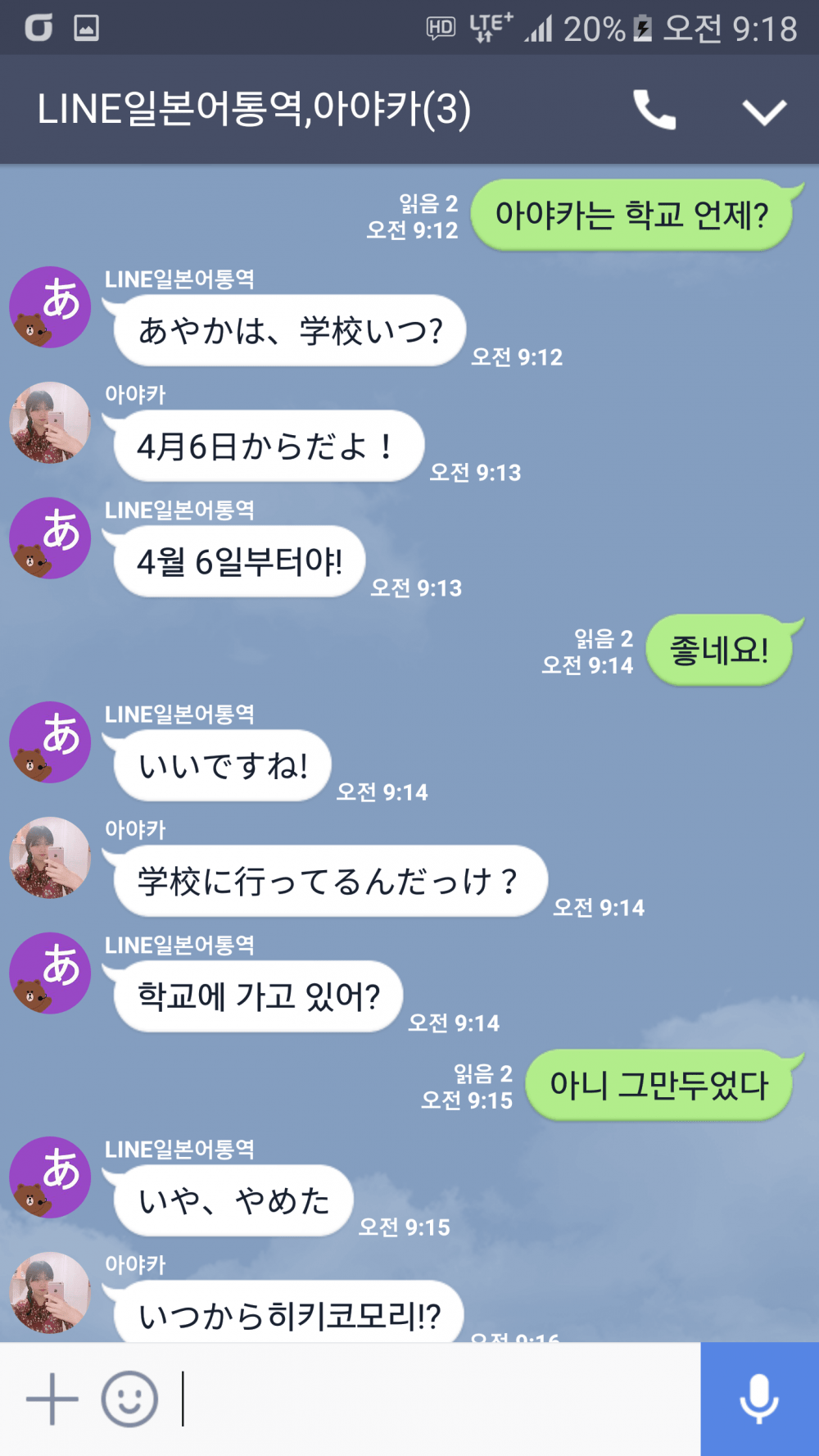The width and height of the screenshot is (819, 1456).
Task: Open the plus attachment menu
Action: 52,1399
